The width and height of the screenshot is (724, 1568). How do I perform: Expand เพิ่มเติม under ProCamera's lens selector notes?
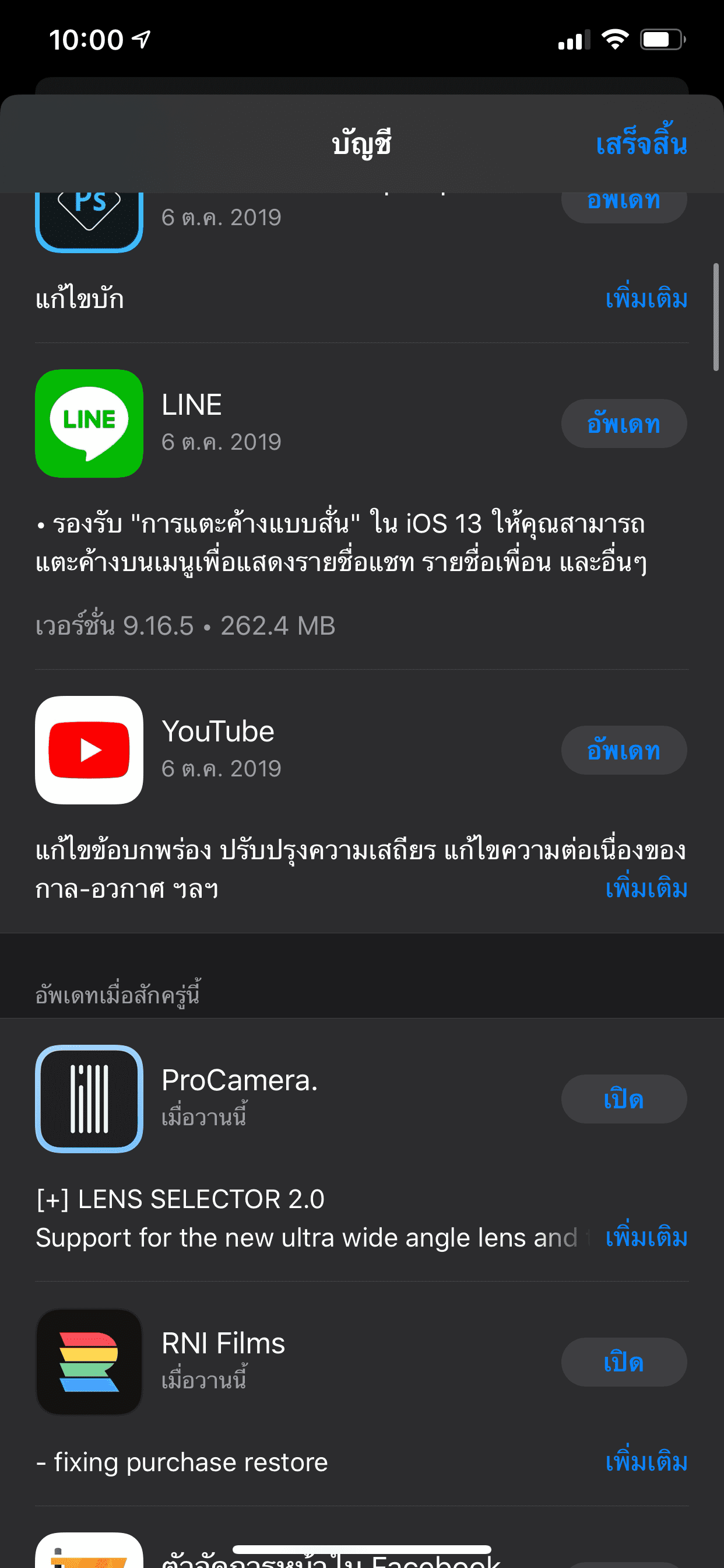tap(646, 1238)
